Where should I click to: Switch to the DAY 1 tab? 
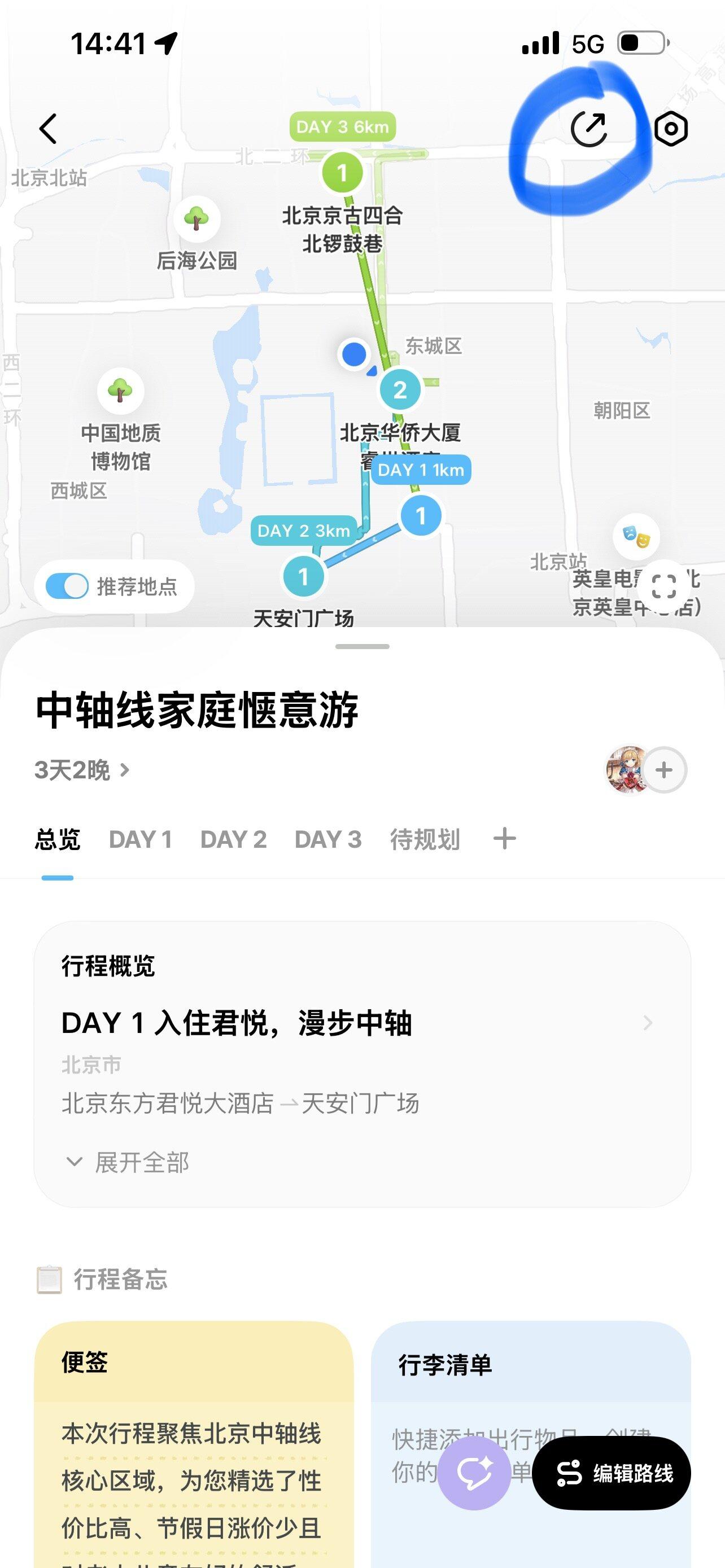point(140,839)
